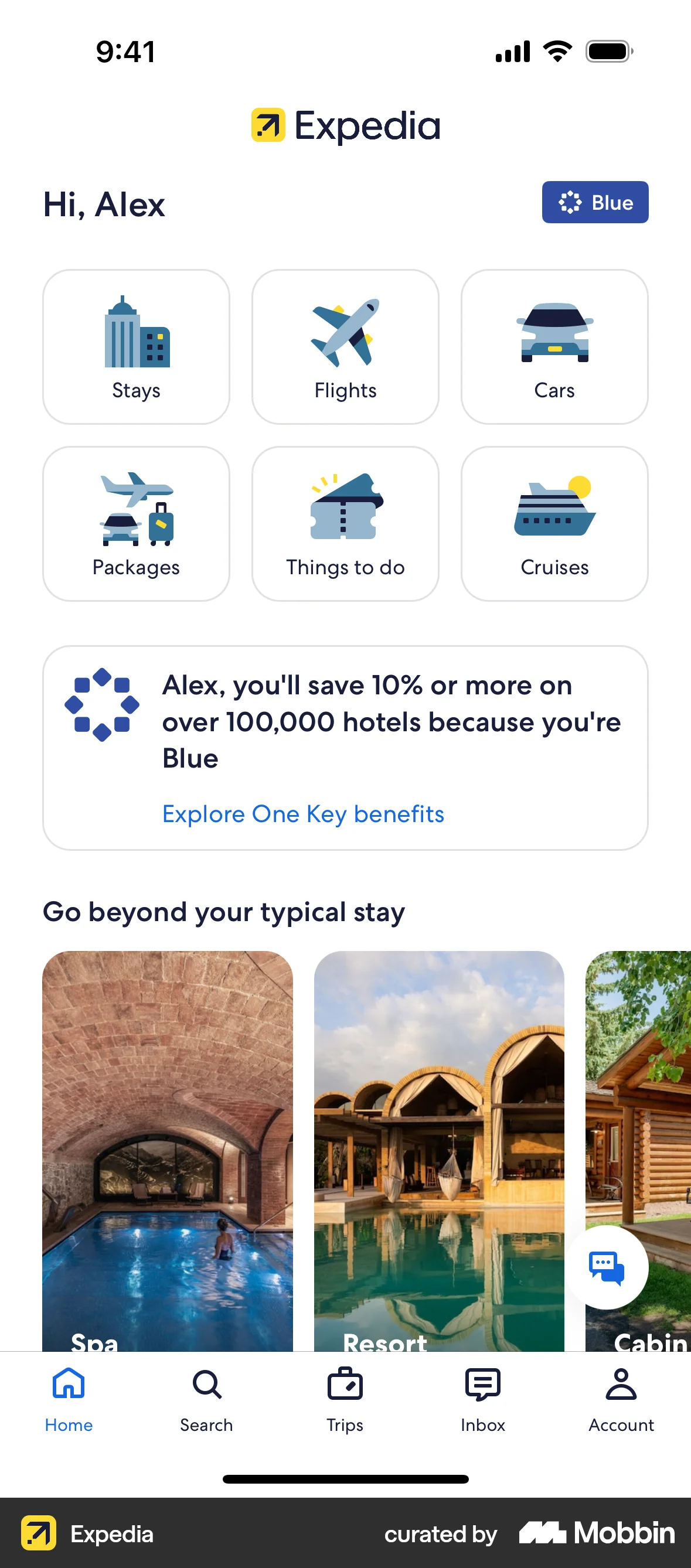Select the Cruises icon

point(554,522)
